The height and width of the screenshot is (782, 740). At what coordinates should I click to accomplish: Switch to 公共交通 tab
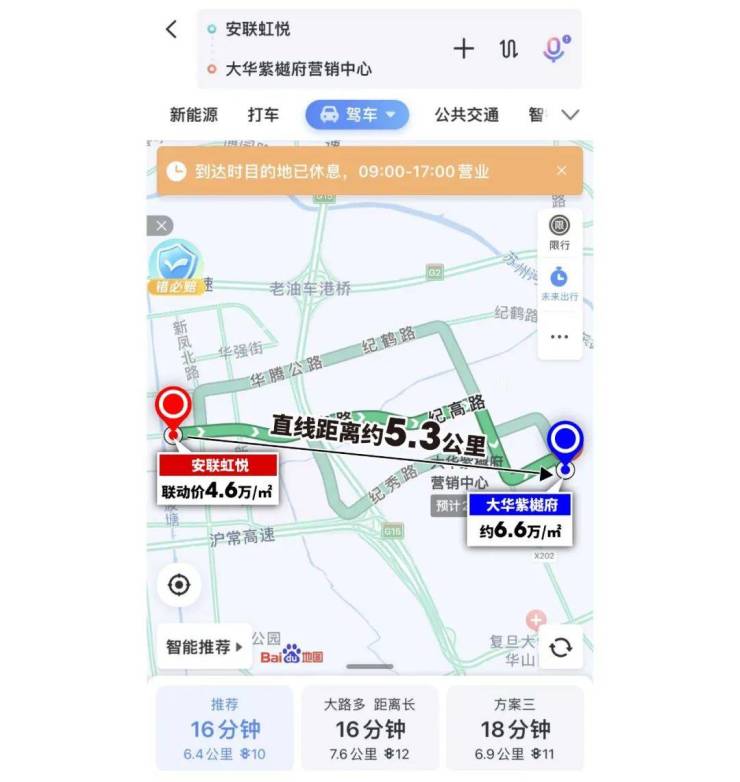pos(466,115)
